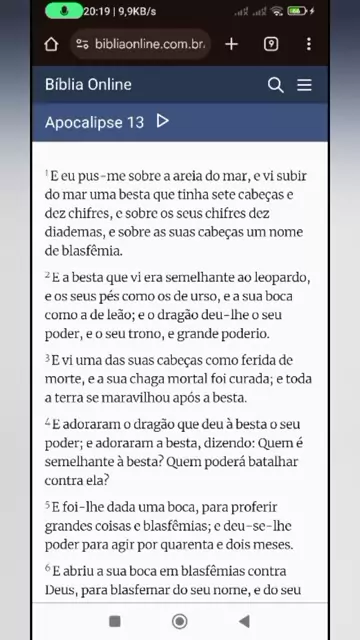
Task: Play audio for Apocalipse 13
Action: click(163, 121)
